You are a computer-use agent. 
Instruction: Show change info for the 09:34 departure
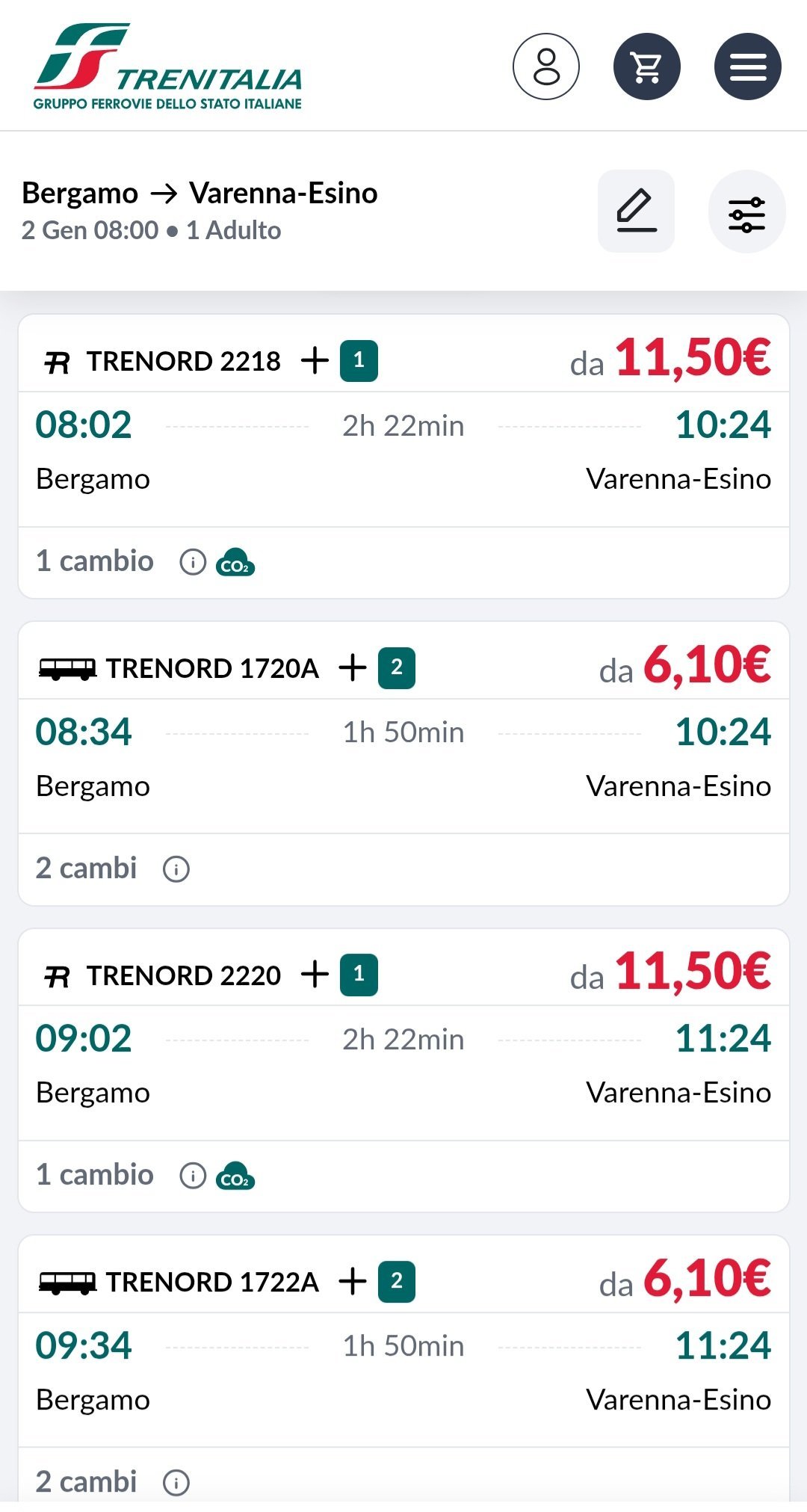176,1482
